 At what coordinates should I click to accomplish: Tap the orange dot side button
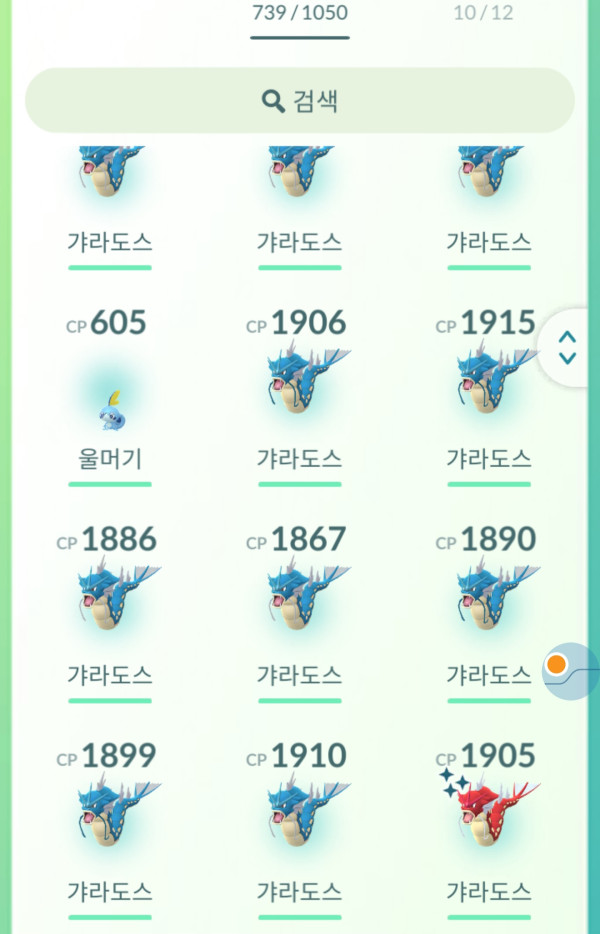(558, 665)
